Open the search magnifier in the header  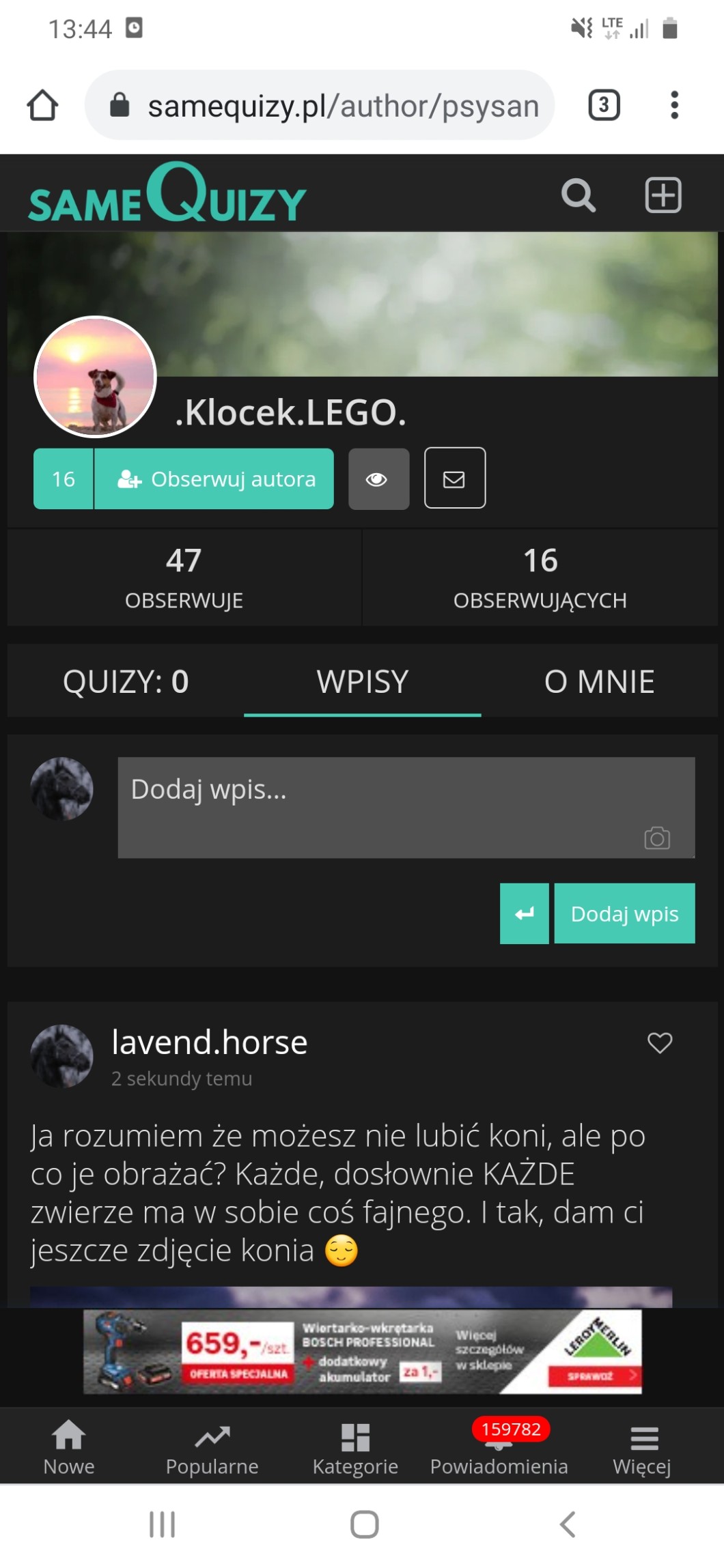click(x=578, y=196)
